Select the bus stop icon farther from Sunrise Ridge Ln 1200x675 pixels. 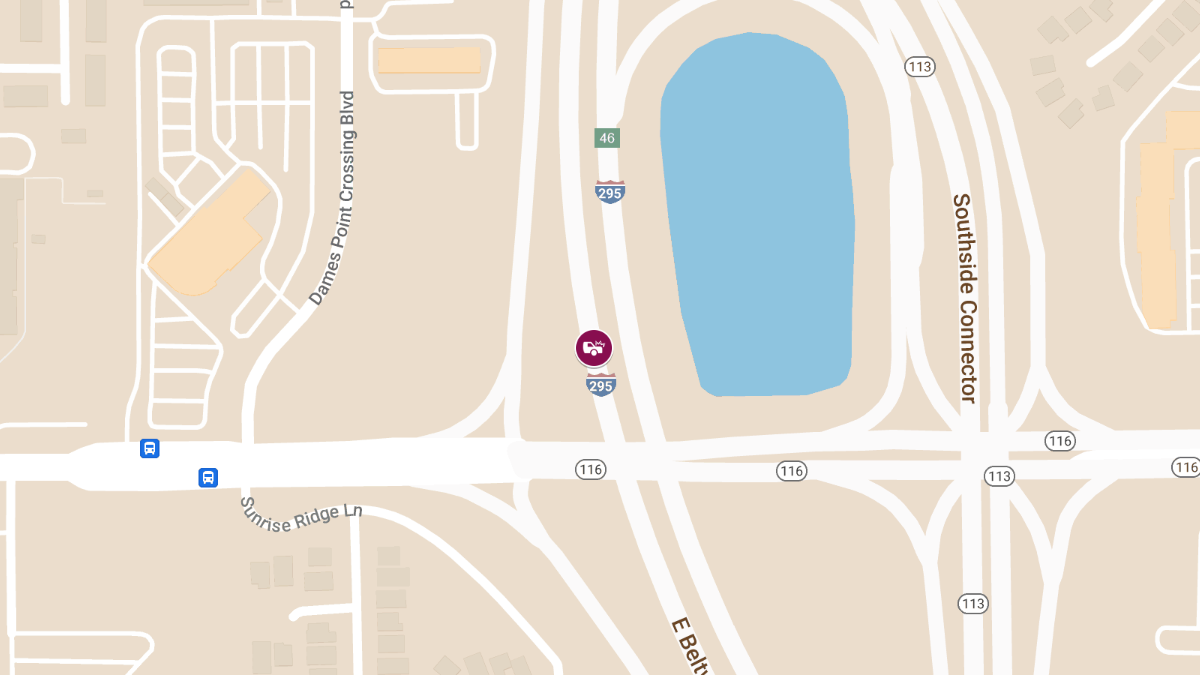point(149,449)
